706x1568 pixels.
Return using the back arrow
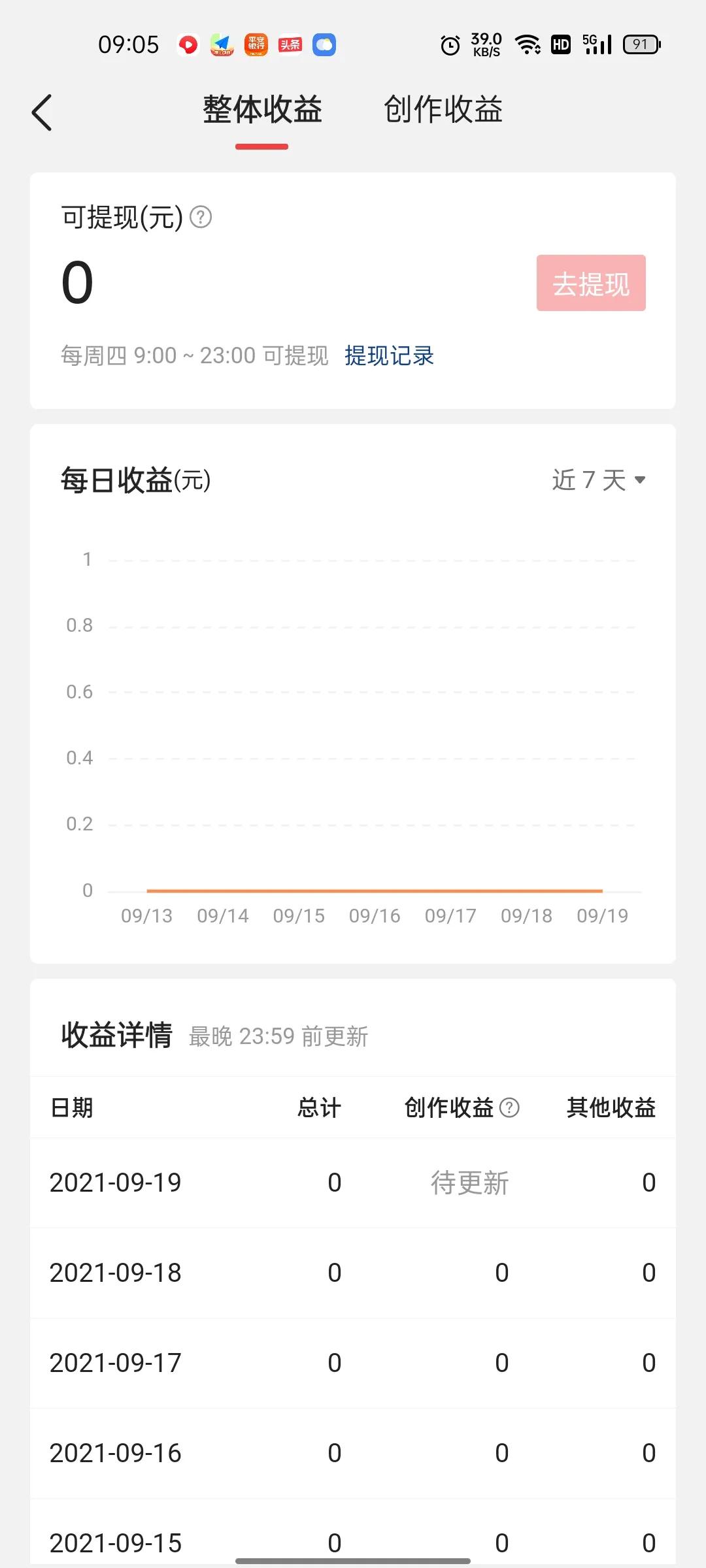[42, 111]
